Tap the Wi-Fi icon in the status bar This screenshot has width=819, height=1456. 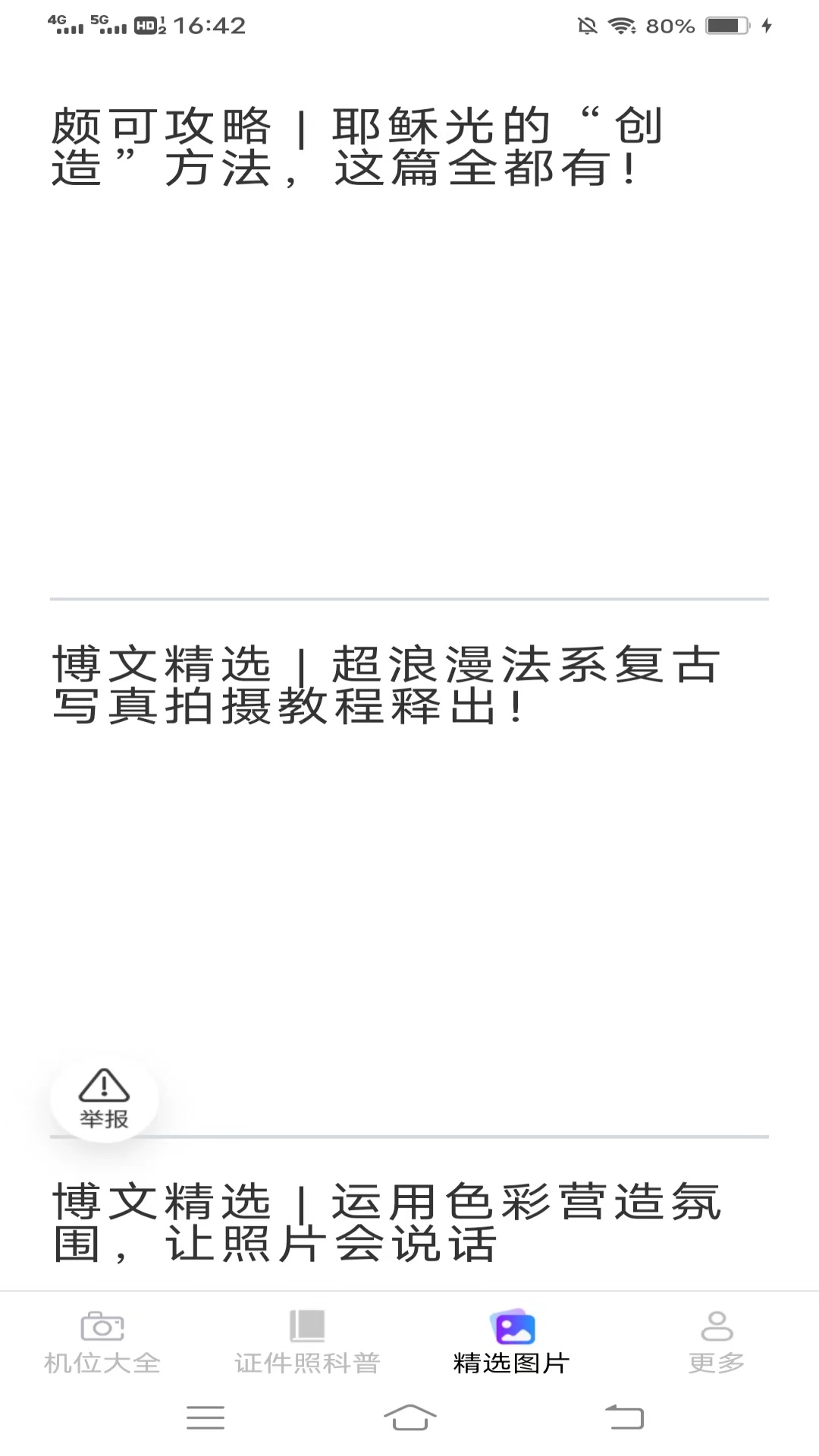[622, 26]
